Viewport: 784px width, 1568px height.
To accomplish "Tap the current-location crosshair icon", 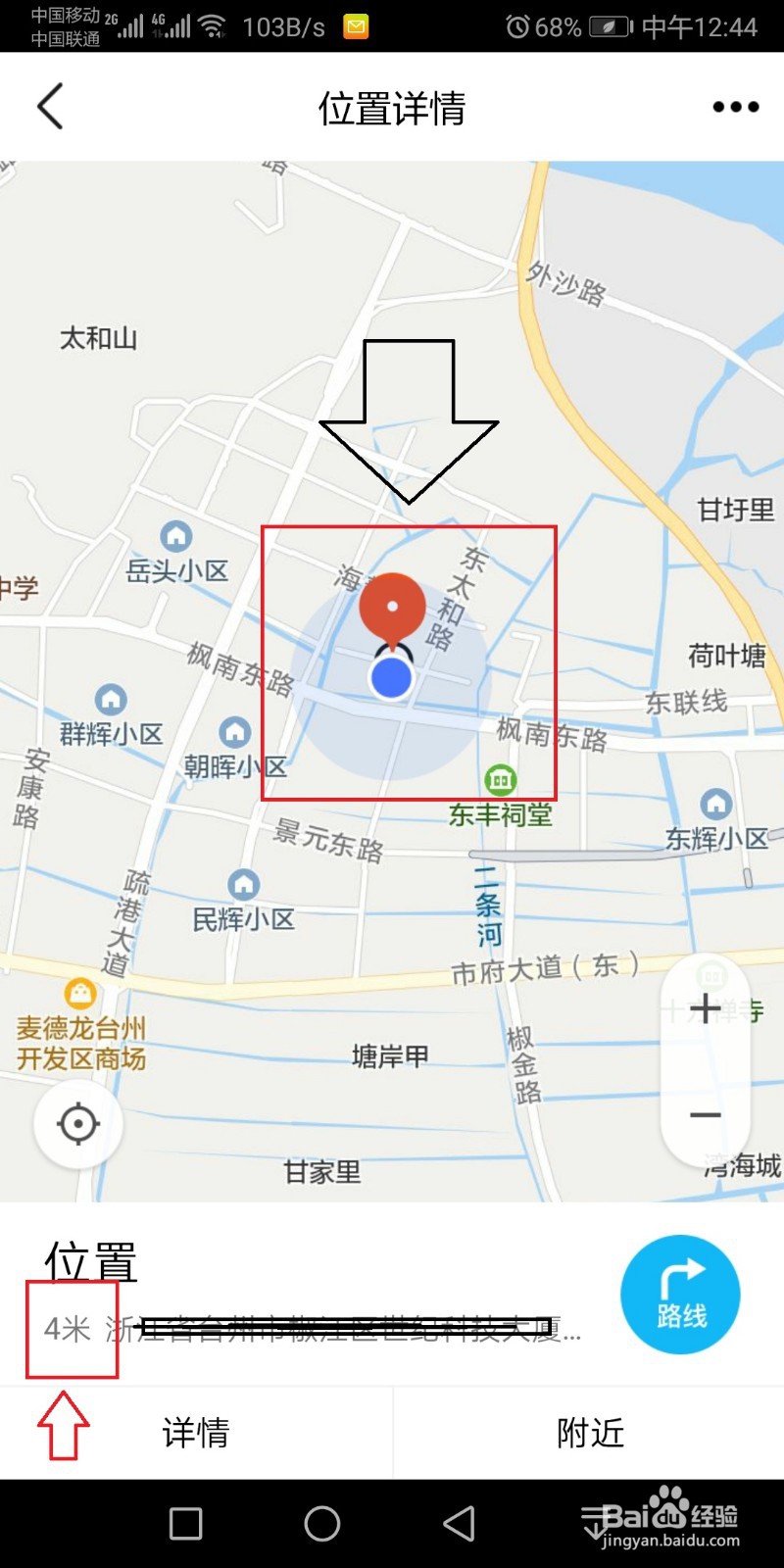I will point(77,1125).
